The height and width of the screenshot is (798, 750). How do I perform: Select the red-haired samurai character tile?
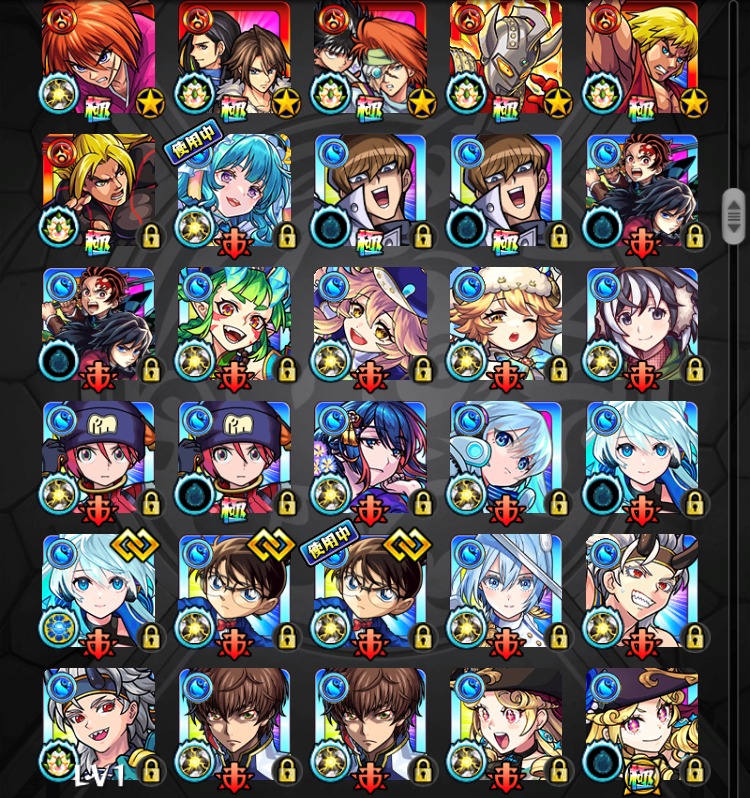(98, 58)
